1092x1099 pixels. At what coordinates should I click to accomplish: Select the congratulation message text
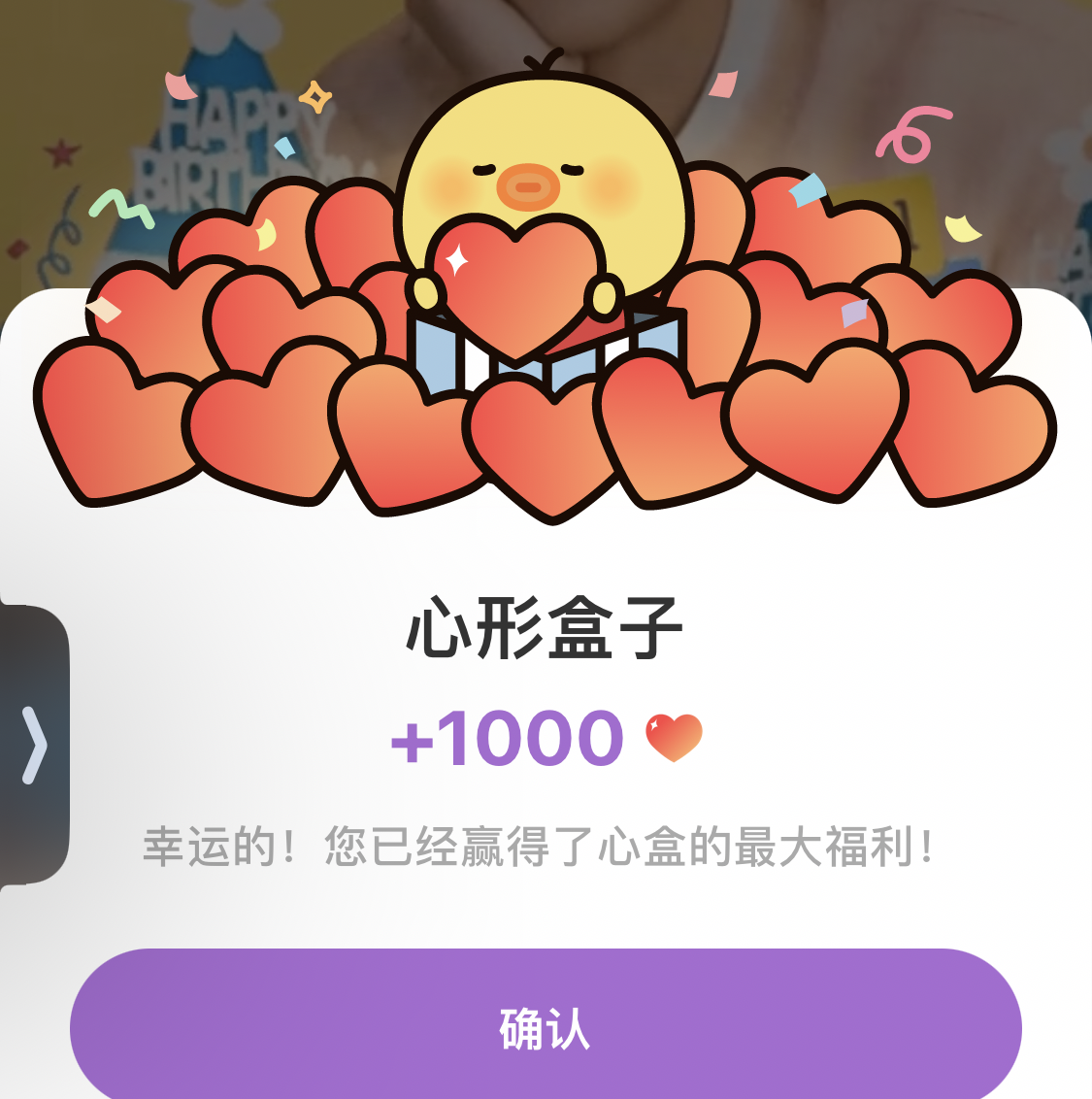click(544, 848)
